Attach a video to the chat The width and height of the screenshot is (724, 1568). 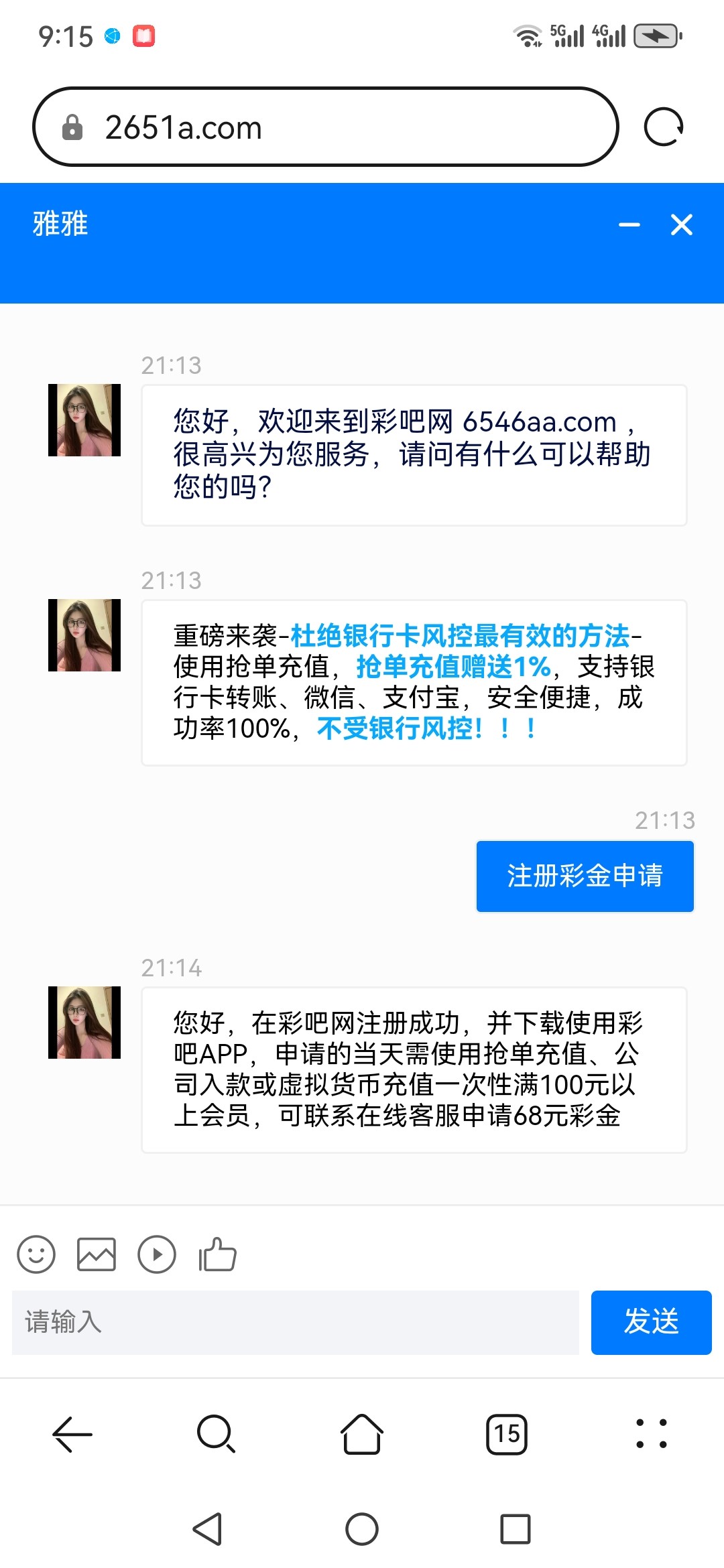pos(157,1254)
